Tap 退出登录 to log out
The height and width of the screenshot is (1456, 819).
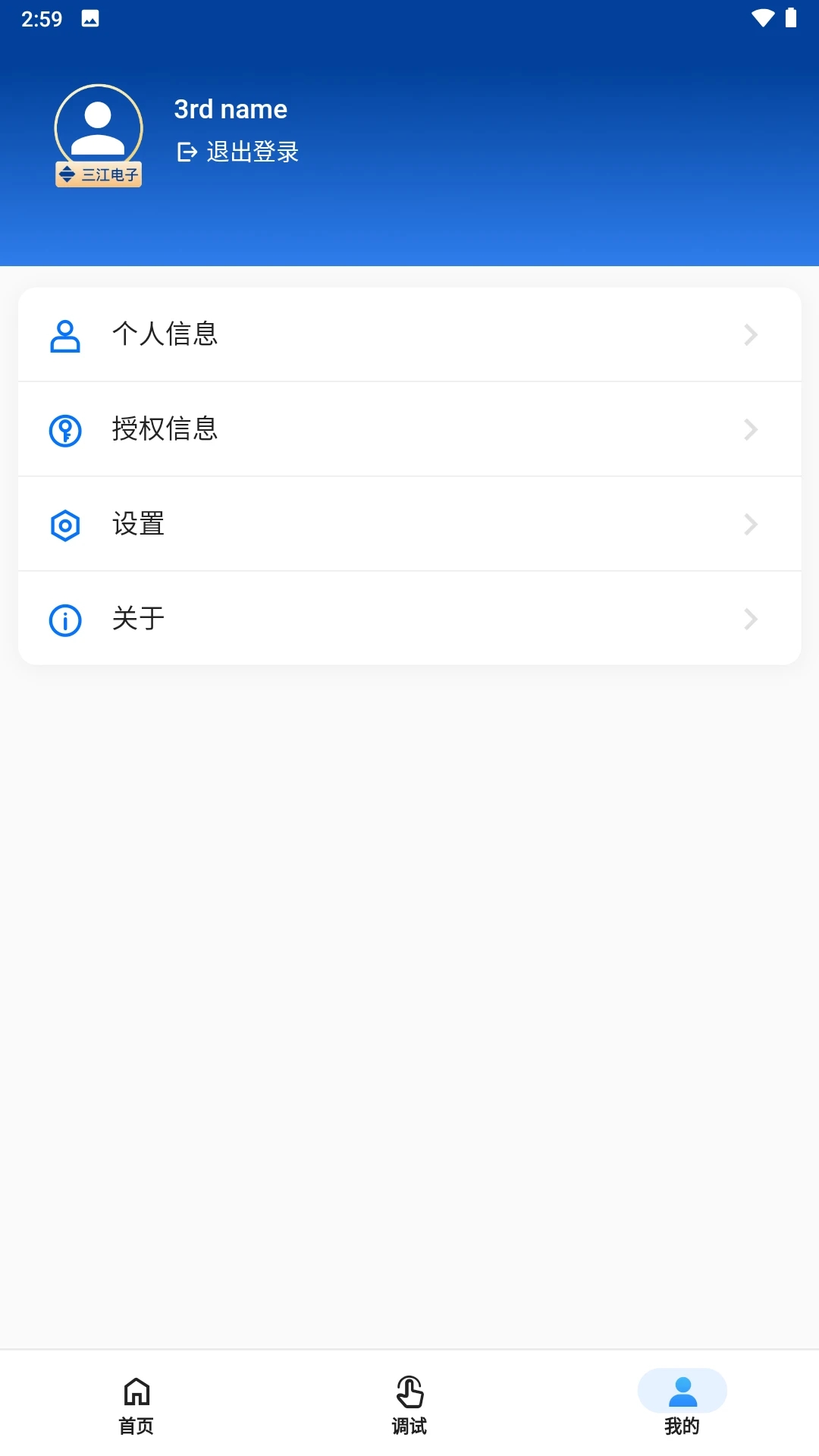coord(238,152)
